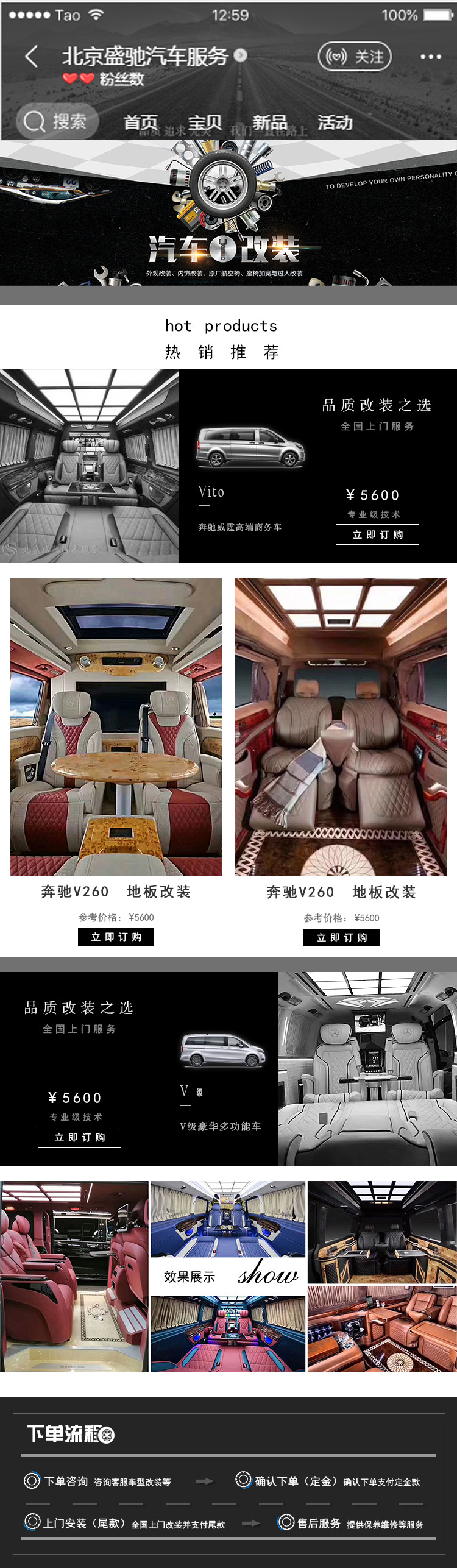Open the Vito interior photo card
This screenshot has height=1568, width=457.
pyautogui.click(x=89, y=466)
